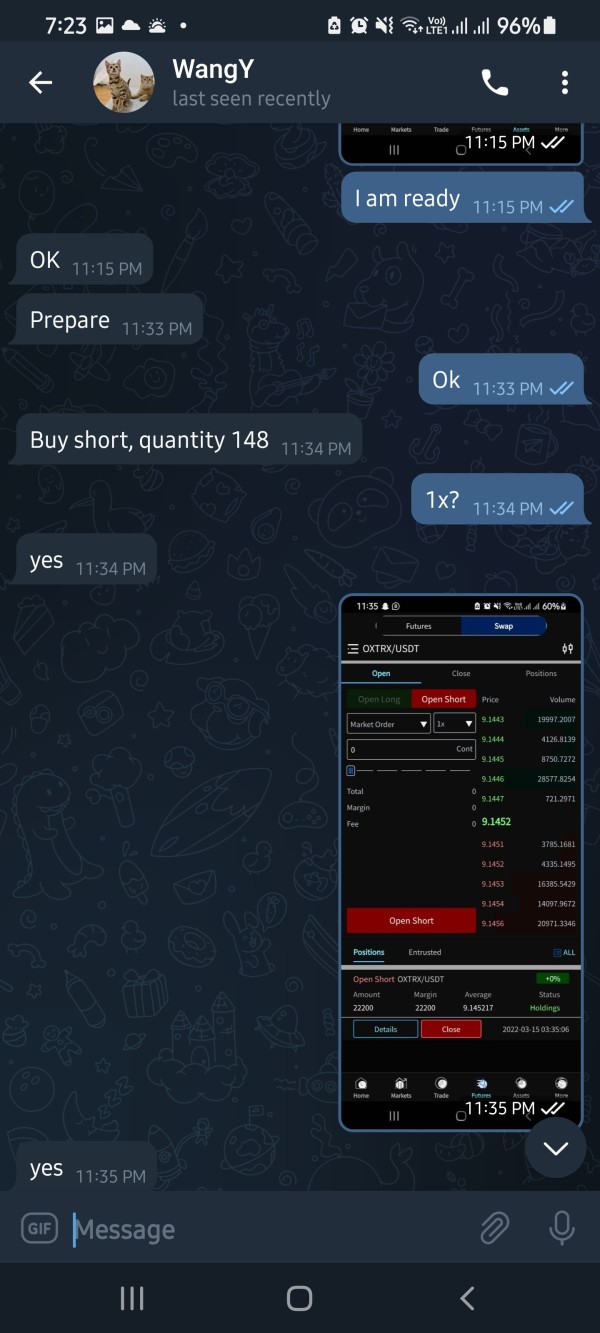Open the GIF and sticker panel

pos(40,1228)
